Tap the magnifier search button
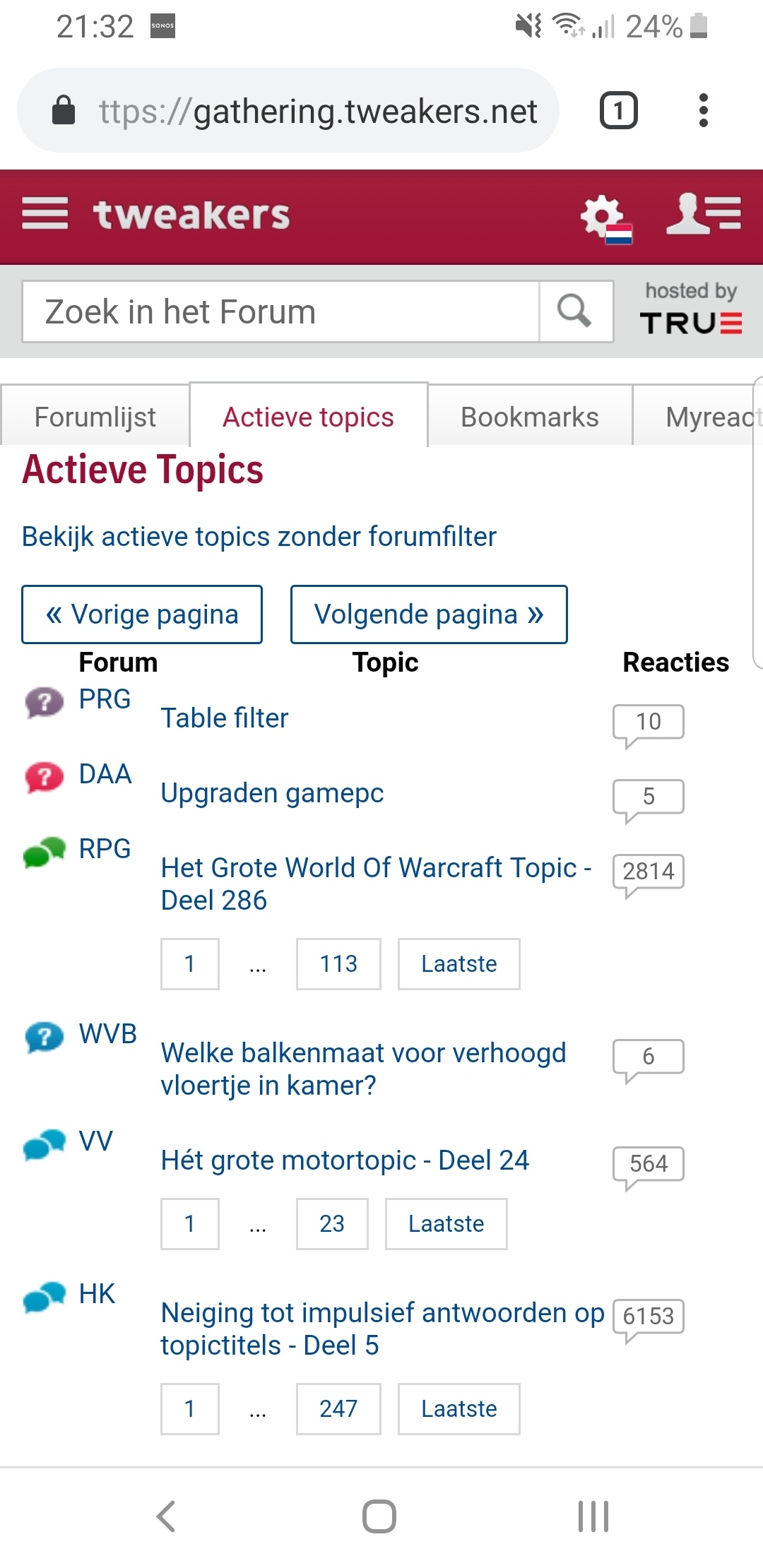 pos(575,311)
